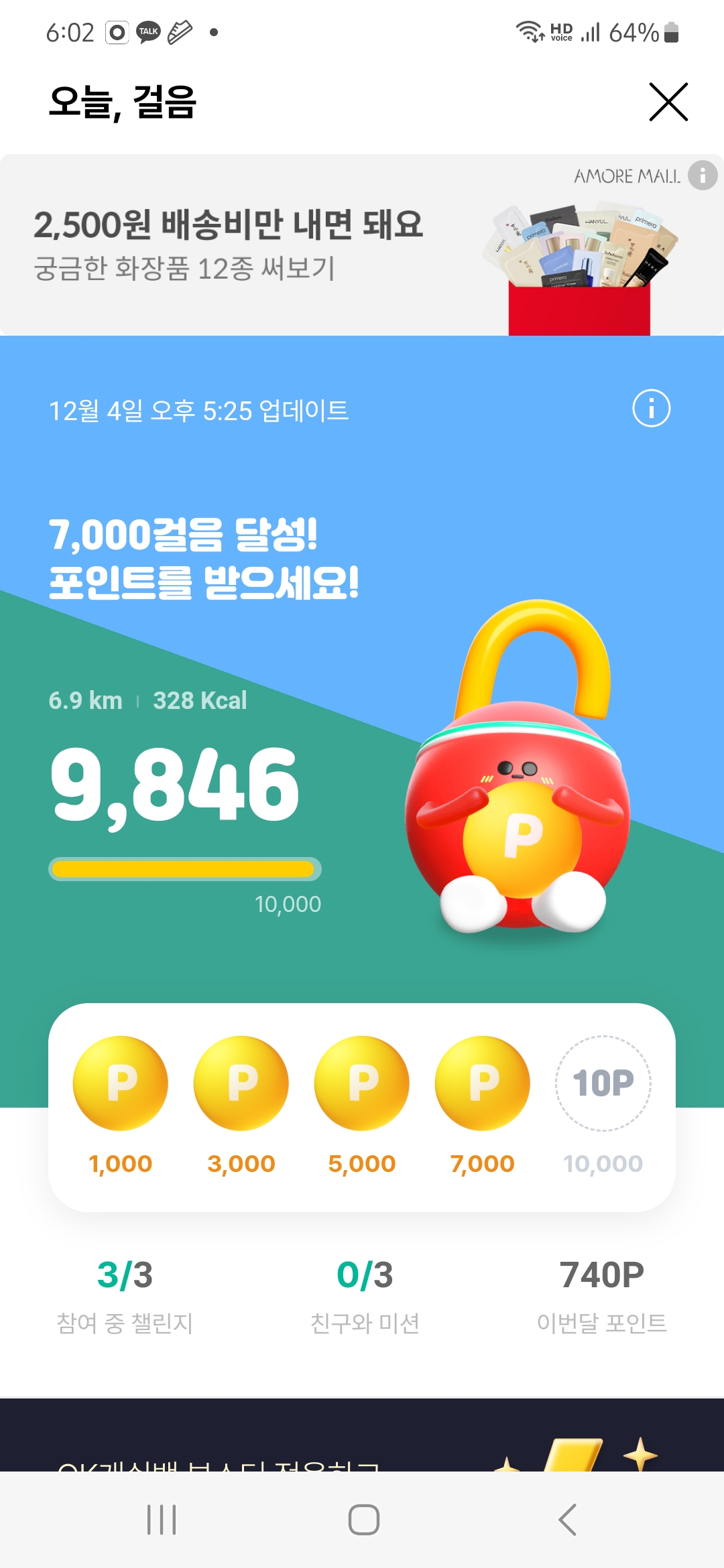This screenshot has width=724, height=1568.
Task: Tap the ad info icon beside AMORE MALL
Action: point(703,176)
